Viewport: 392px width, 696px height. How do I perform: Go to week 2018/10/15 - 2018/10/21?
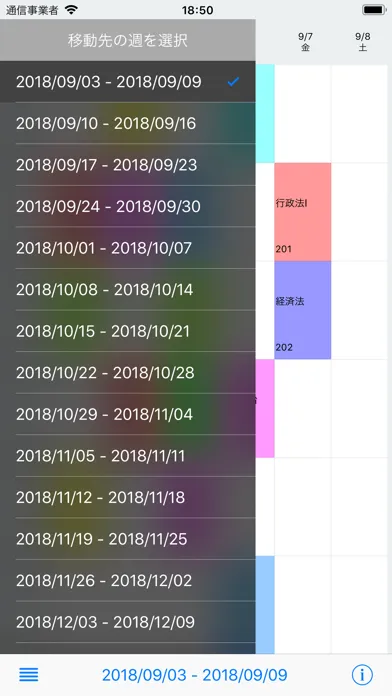127,331
